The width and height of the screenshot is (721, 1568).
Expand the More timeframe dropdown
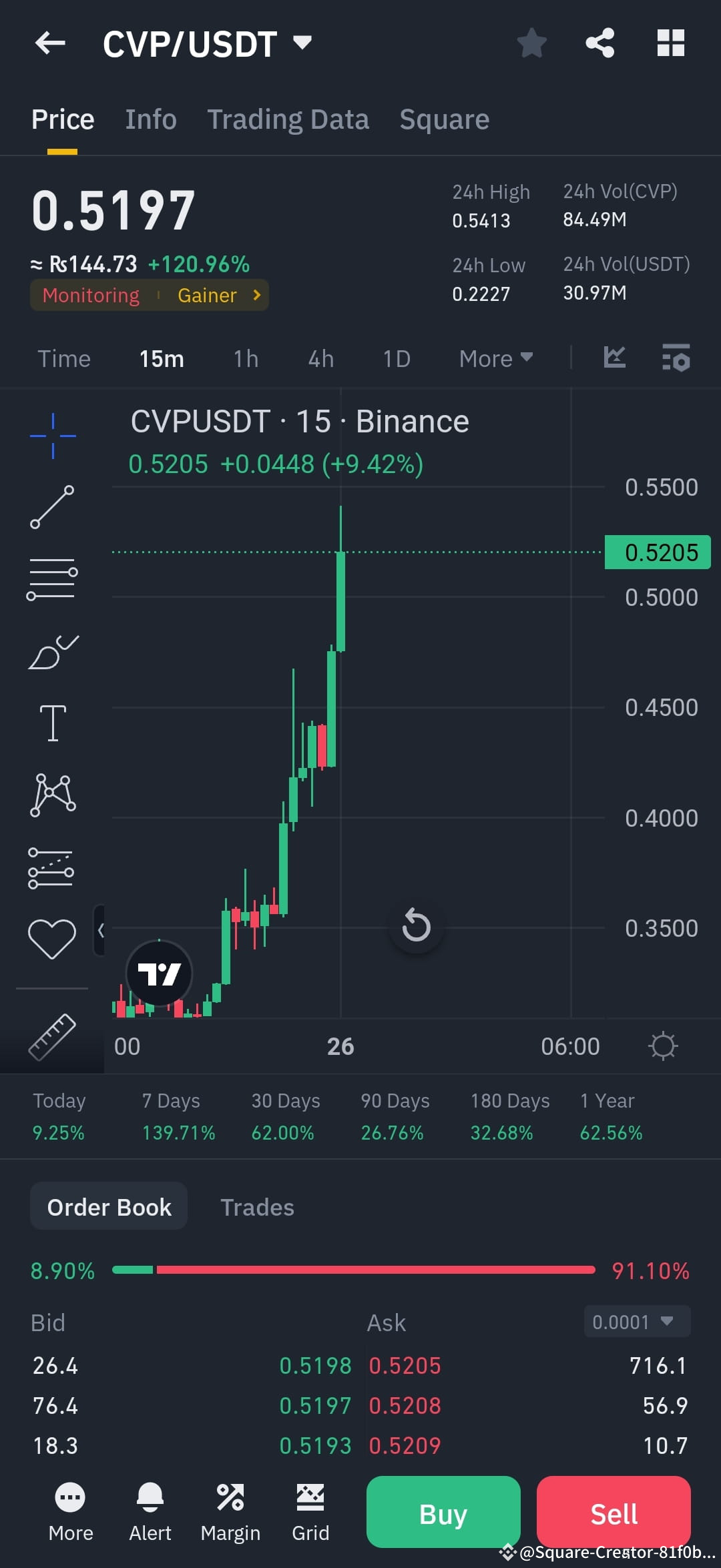pyautogui.click(x=495, y=358)
